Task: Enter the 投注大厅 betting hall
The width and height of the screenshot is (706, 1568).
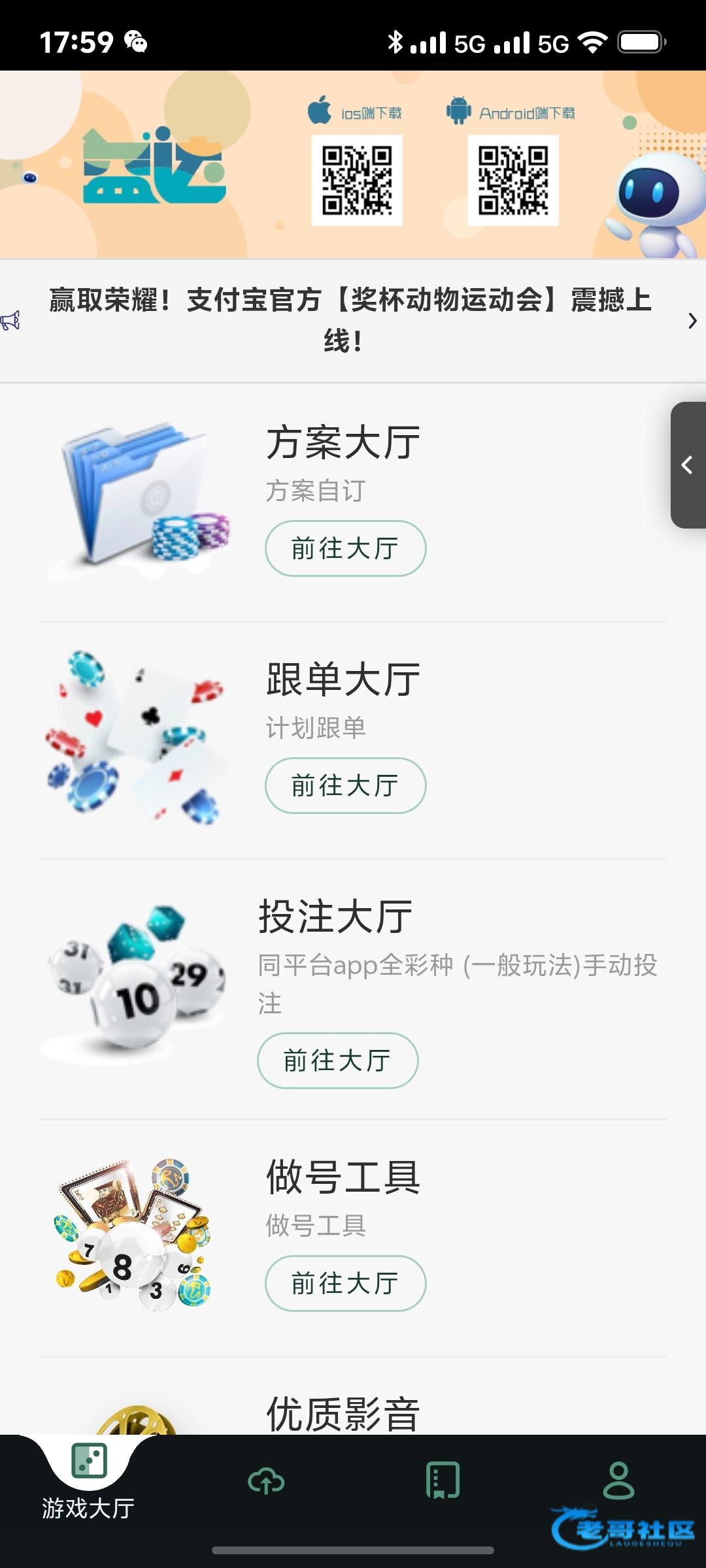Action: pos(337,1060)
